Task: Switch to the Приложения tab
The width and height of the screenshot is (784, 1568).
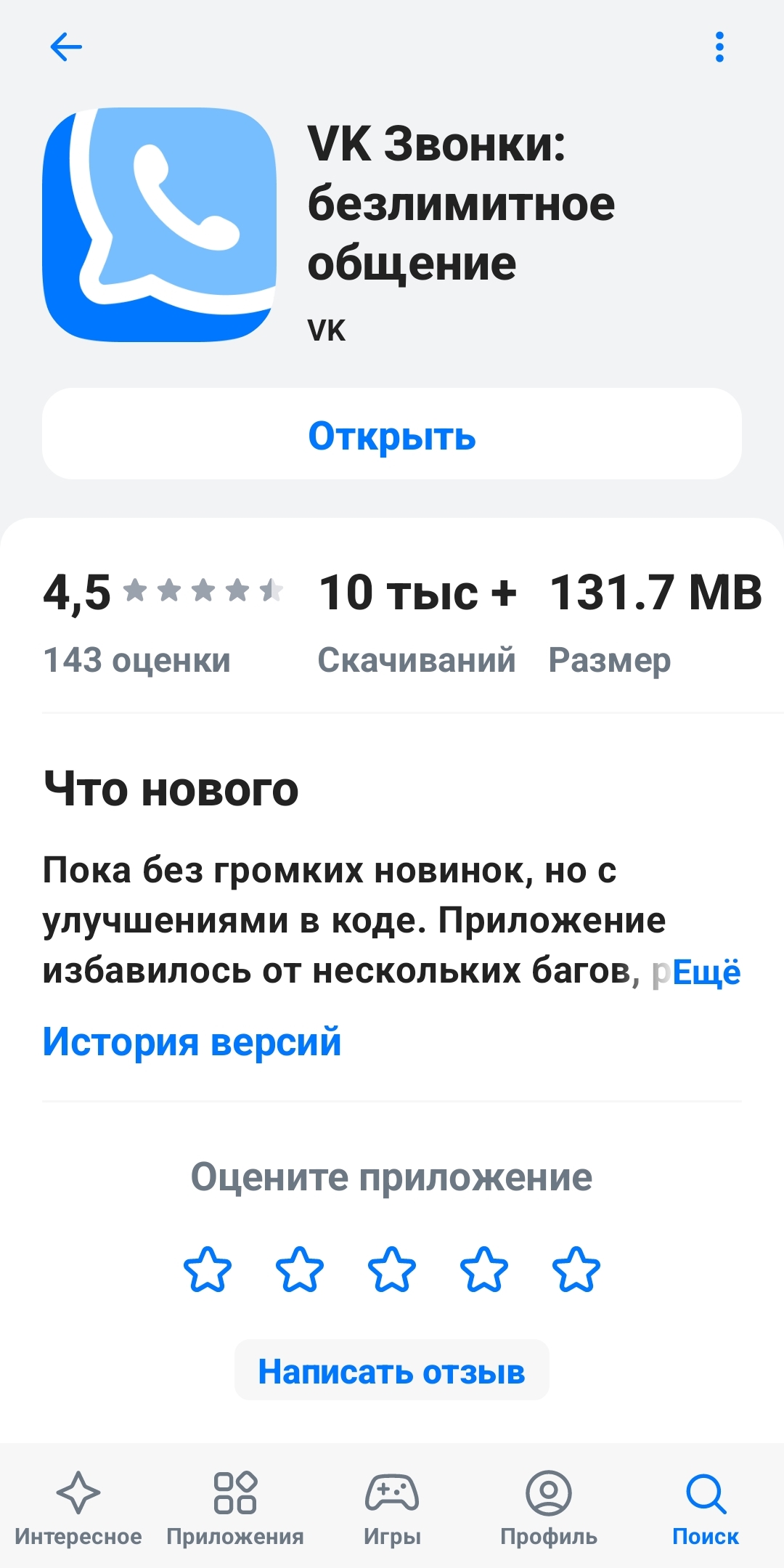Action: click(235, 1508)
